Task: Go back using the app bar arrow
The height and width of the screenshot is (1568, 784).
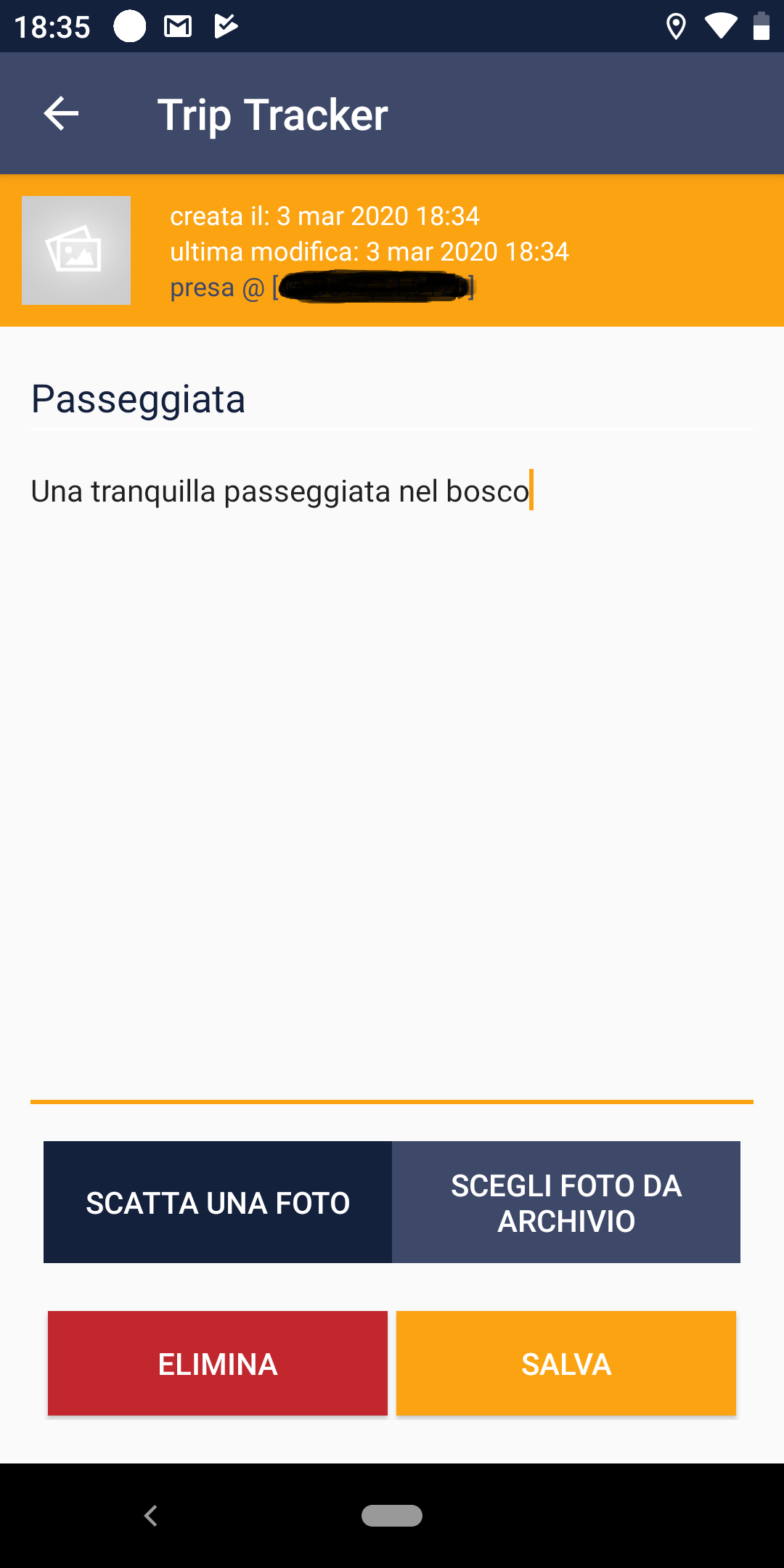Action: pos(61,114)
